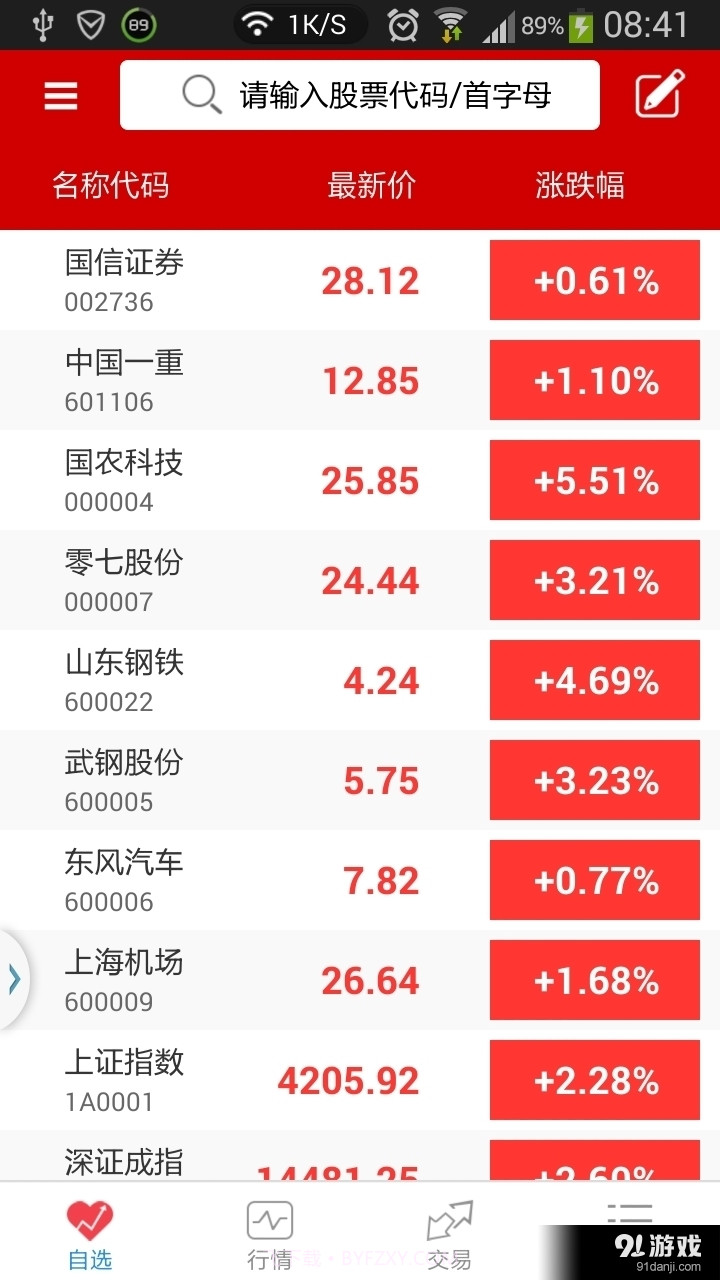
Task: Expand sorting on 涨跌幅 column header
Action: point(578,186)
